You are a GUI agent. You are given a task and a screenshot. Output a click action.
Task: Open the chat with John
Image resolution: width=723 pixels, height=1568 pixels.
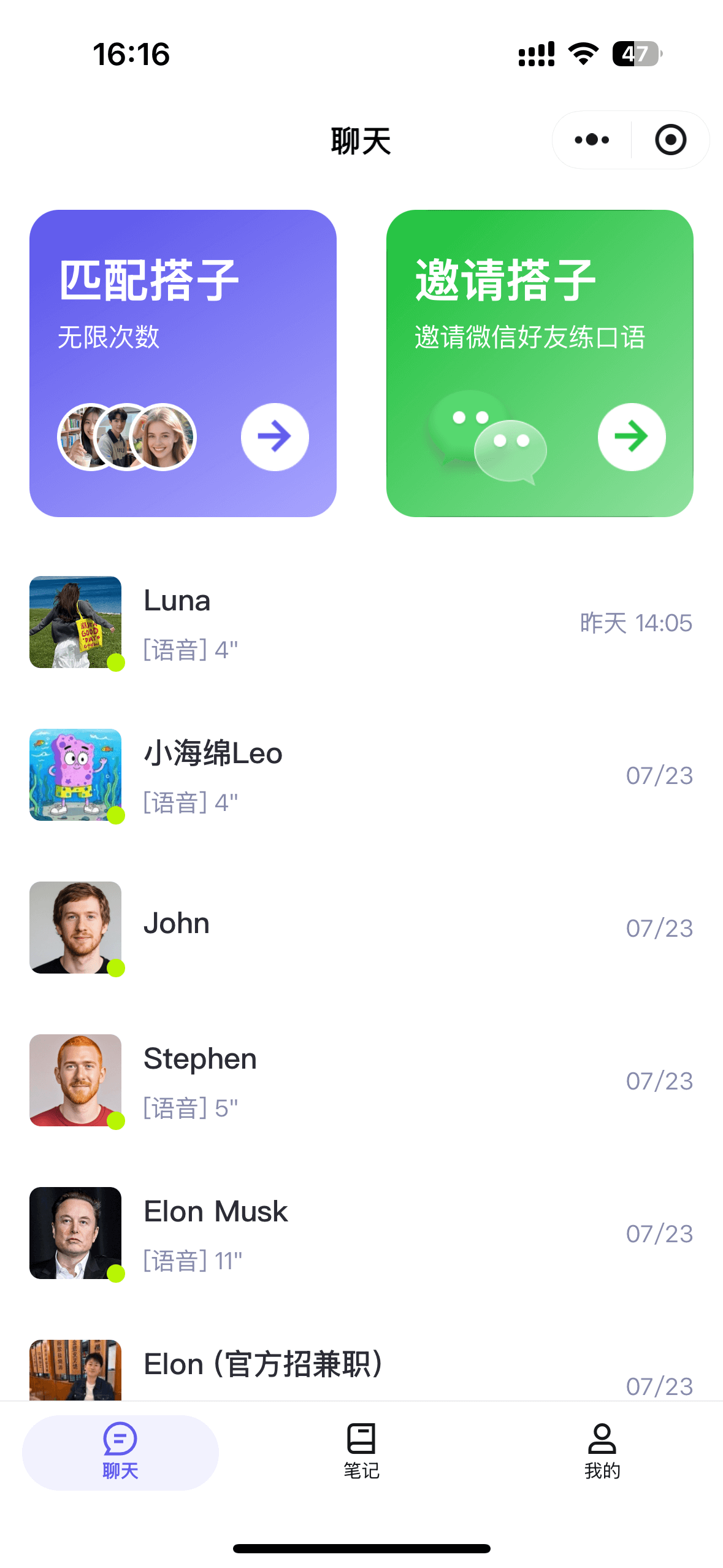[x=361, y=928]
